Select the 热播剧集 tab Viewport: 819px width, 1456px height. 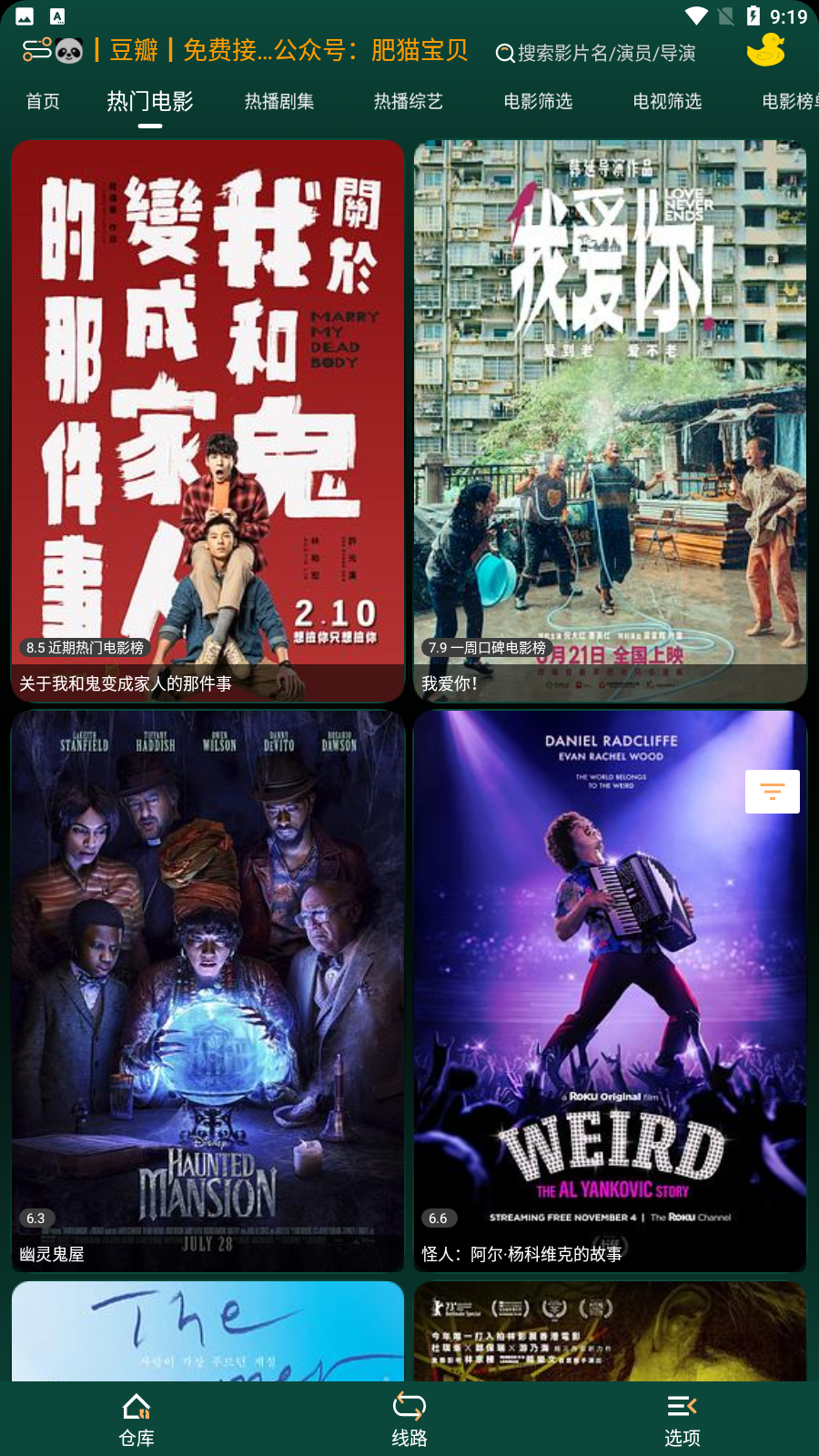tap(279, 101)
